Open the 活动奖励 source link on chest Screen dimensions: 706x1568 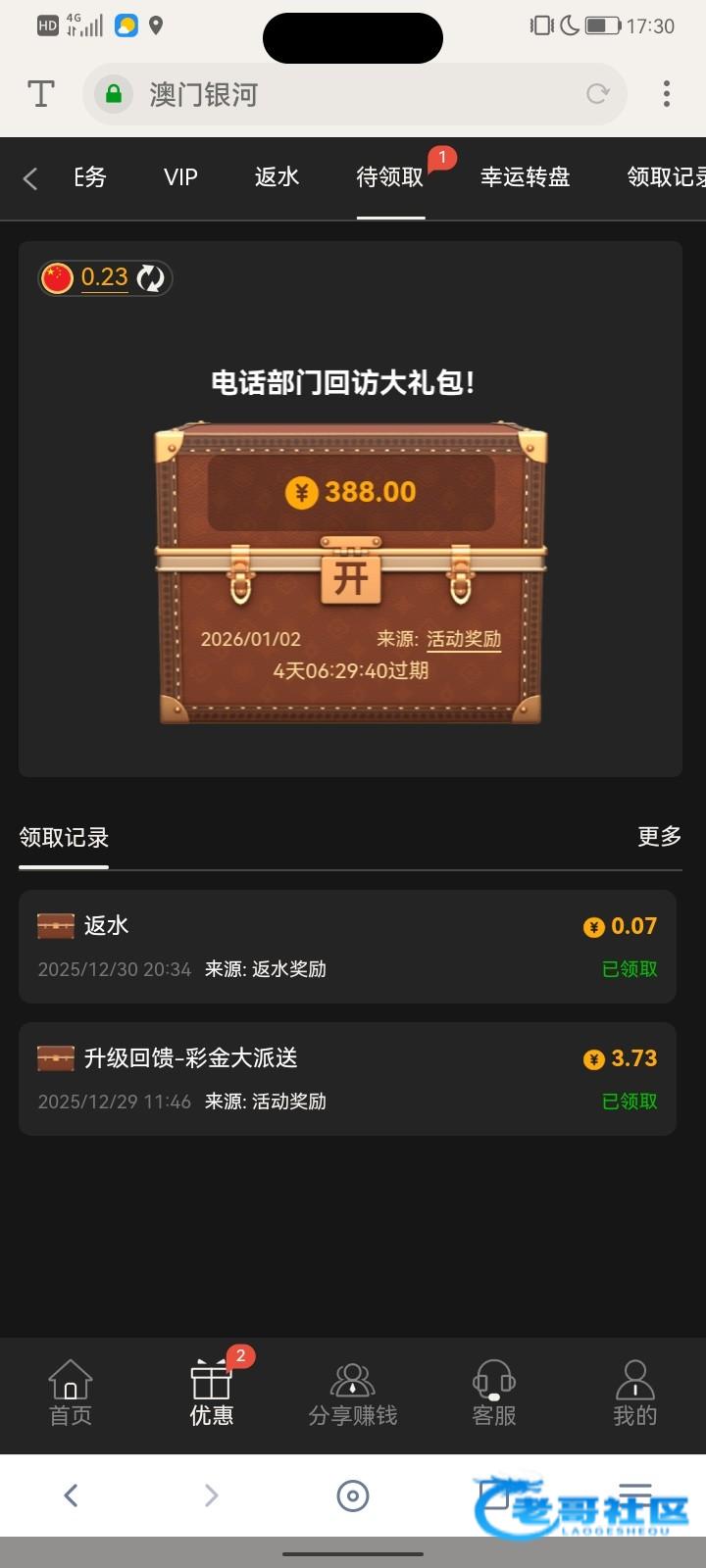point(464,639)
